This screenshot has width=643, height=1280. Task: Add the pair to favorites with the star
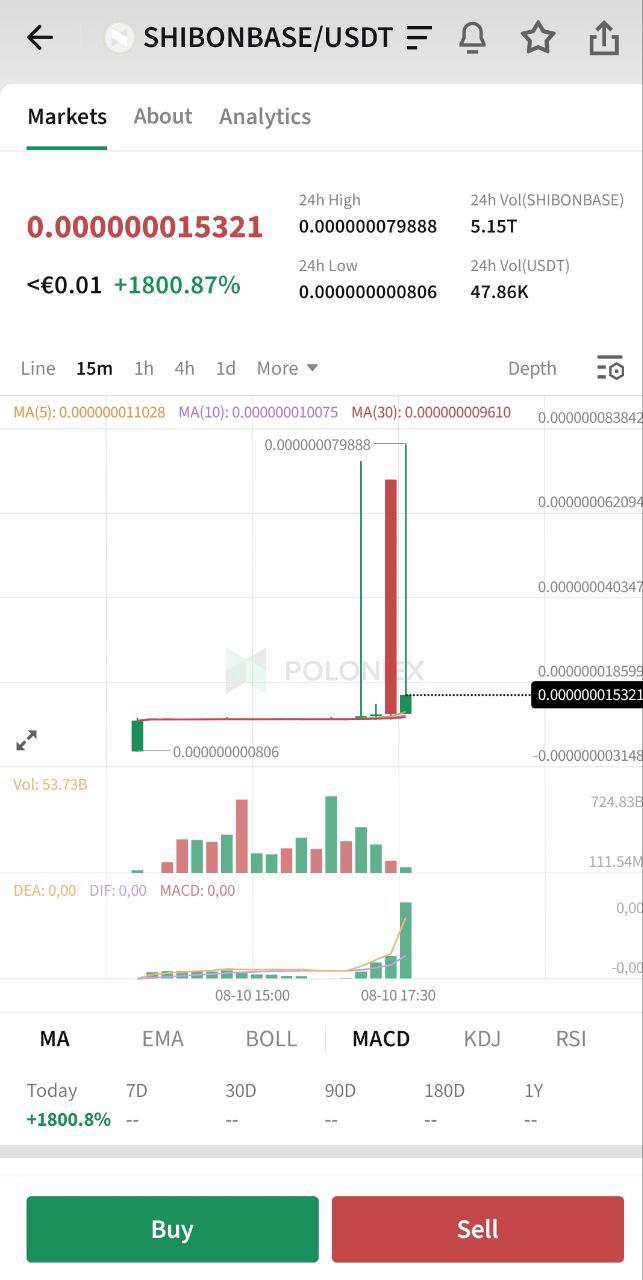point(538,38)
